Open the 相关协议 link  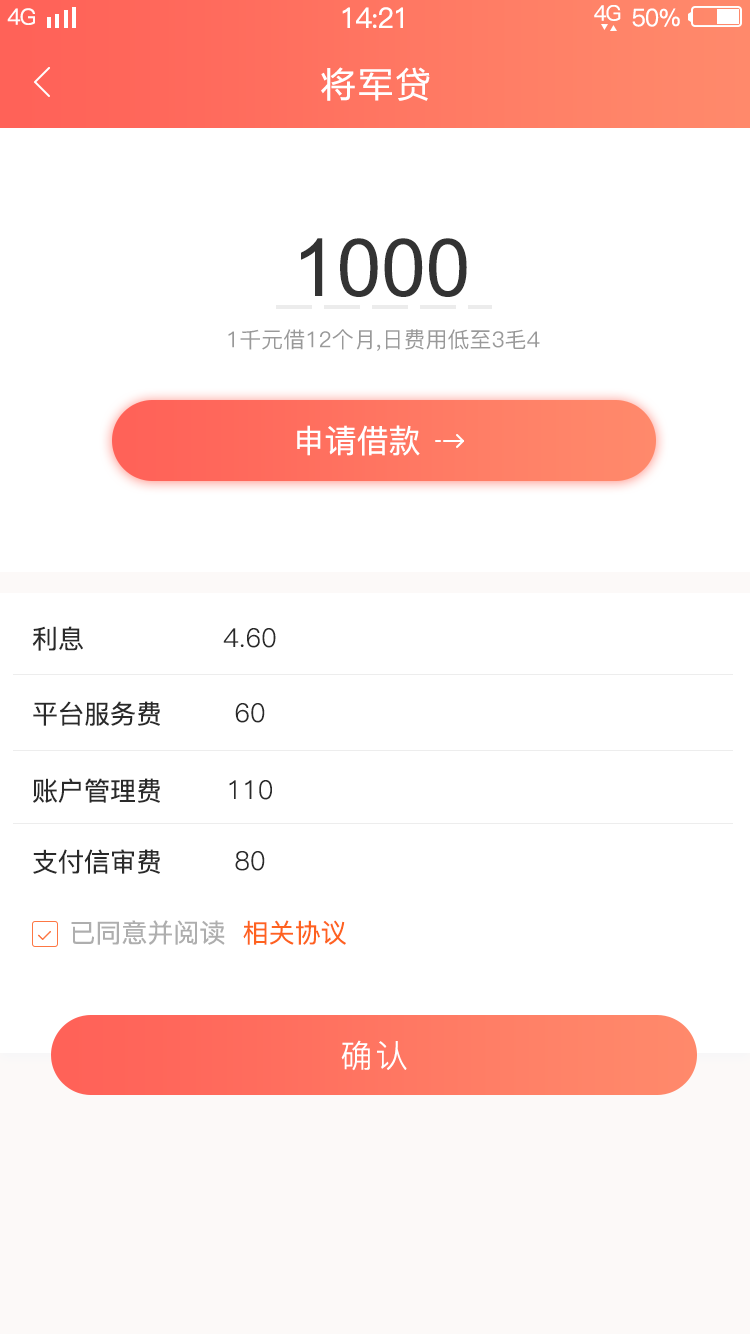(x=295, y=933)
